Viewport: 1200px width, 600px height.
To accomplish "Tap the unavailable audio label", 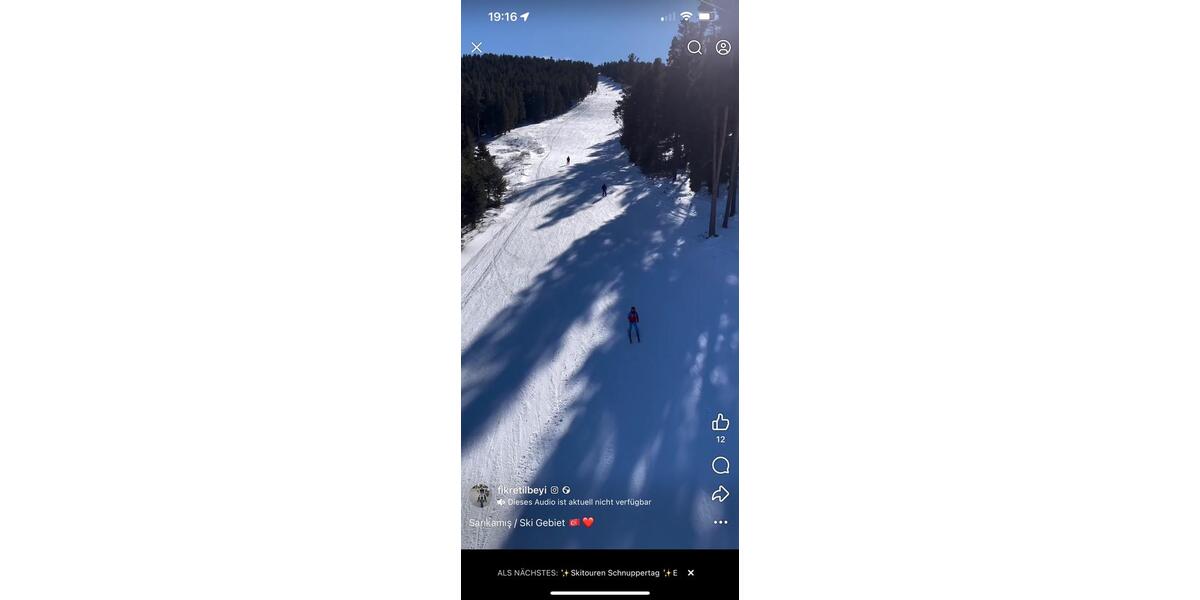I will pyautogui.click(x=578, y=502).
